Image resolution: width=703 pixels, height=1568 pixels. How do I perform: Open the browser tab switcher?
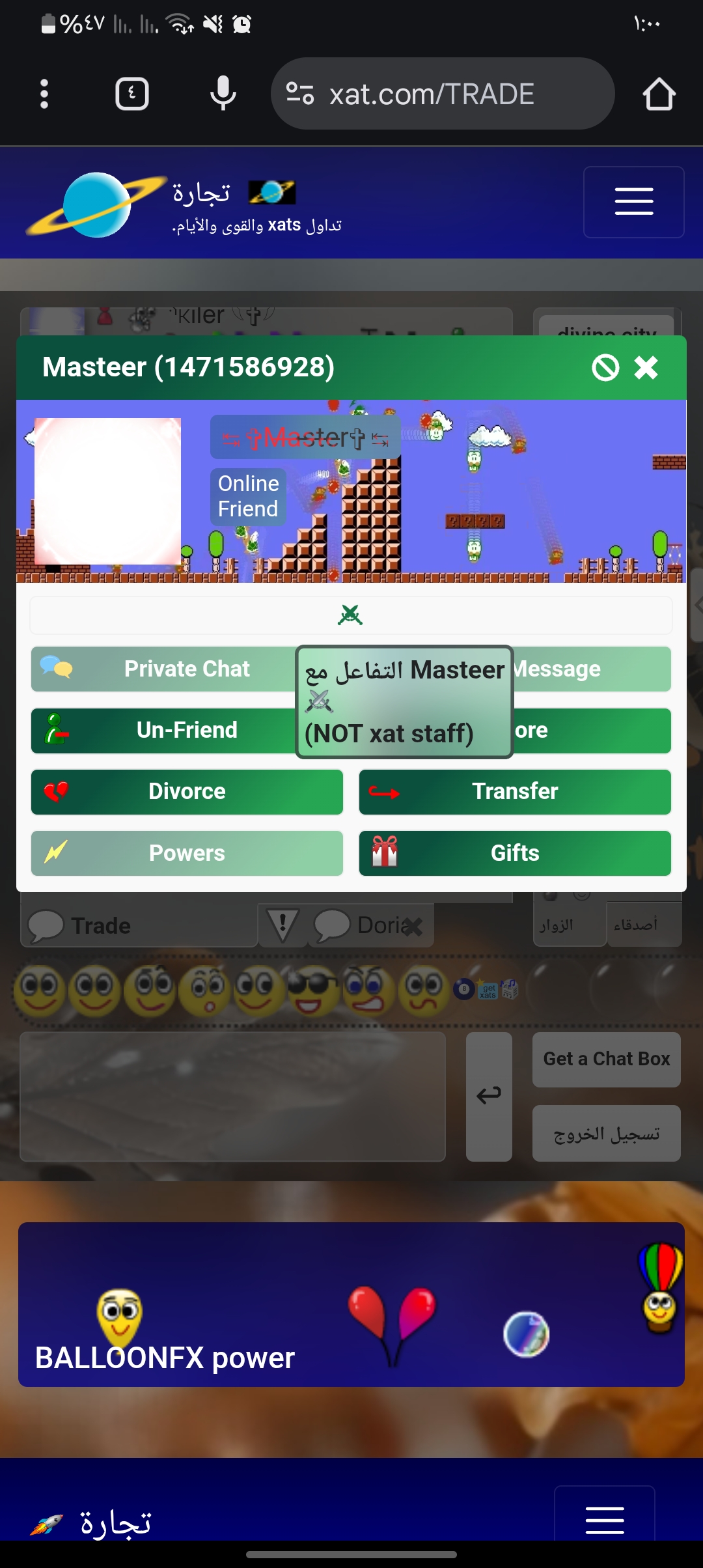(132, 94)
